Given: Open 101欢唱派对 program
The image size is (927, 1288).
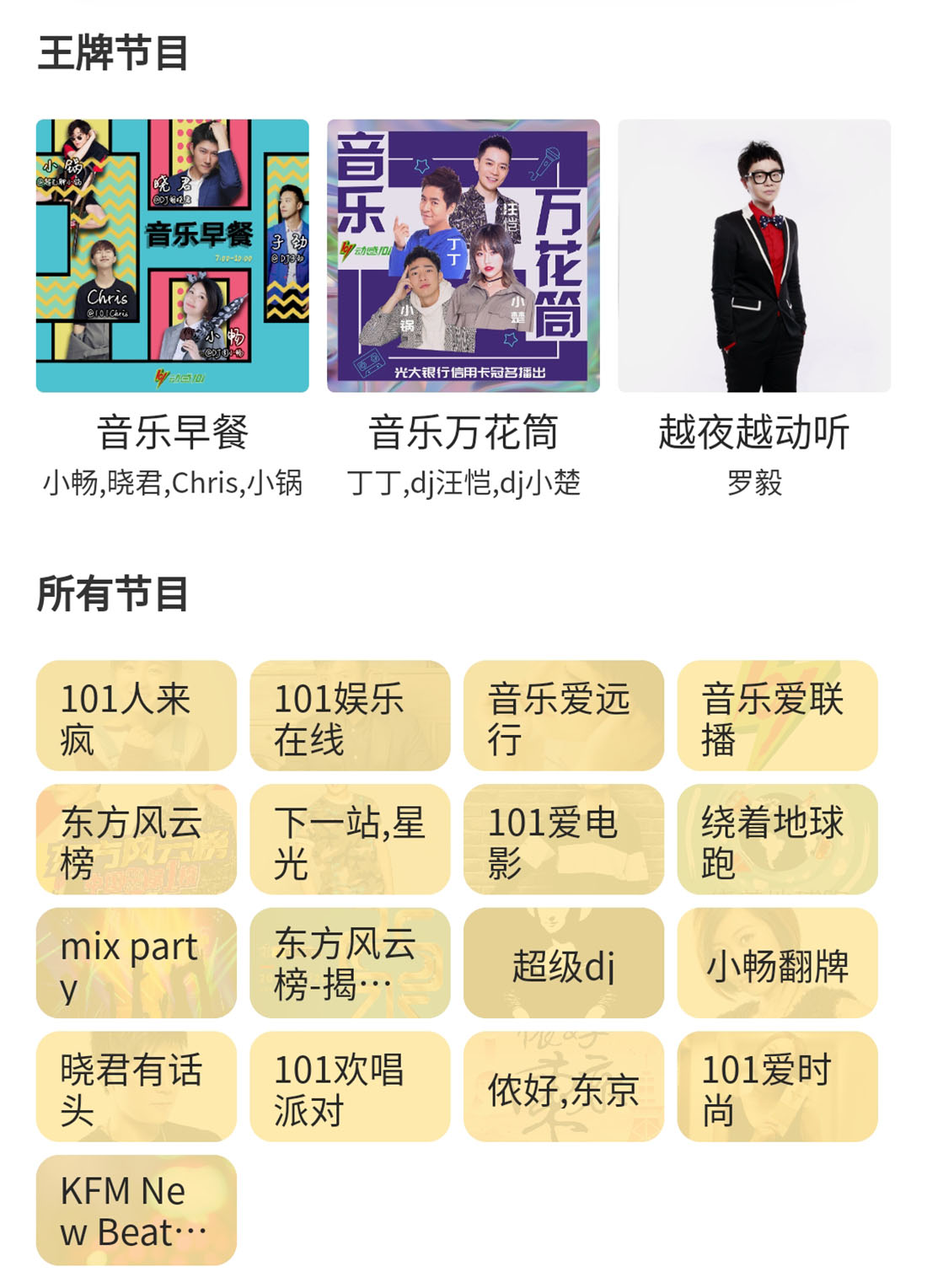Looking at the screenshot, I should (350, 1087).
